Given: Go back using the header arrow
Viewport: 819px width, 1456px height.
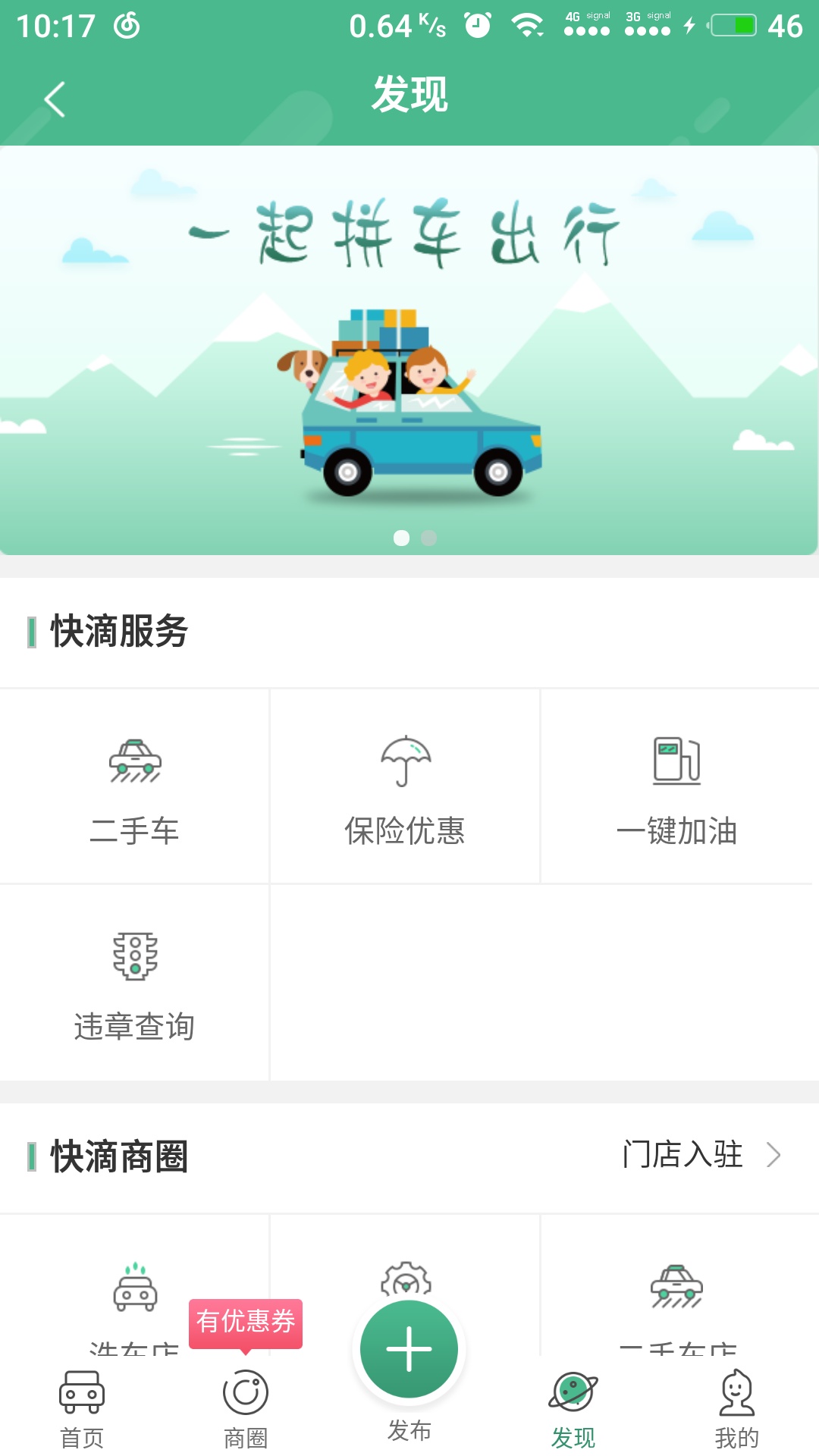Looking at the screenshot, I should tap(55, 99).
